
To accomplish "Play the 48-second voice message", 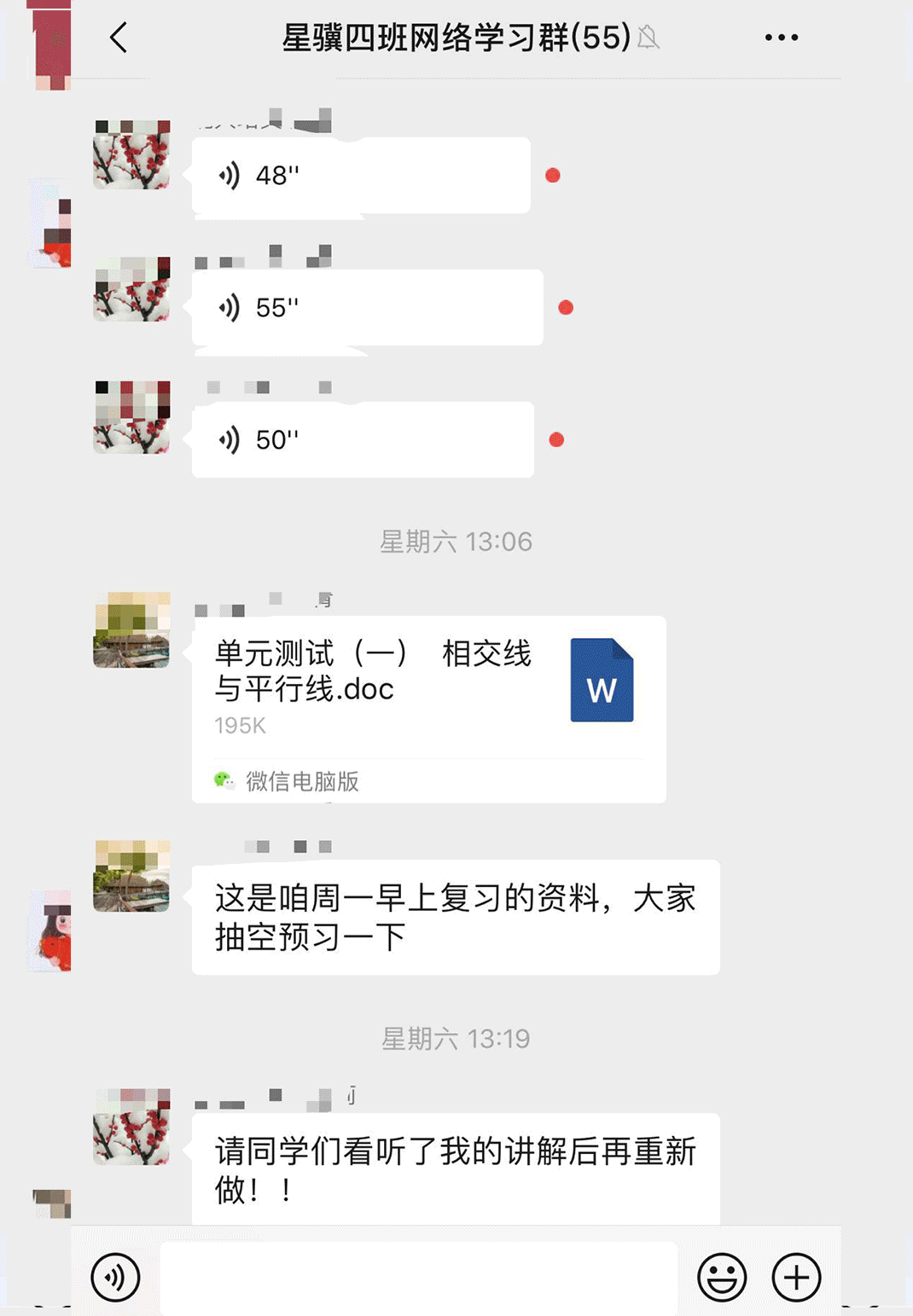I will point(360,176).
